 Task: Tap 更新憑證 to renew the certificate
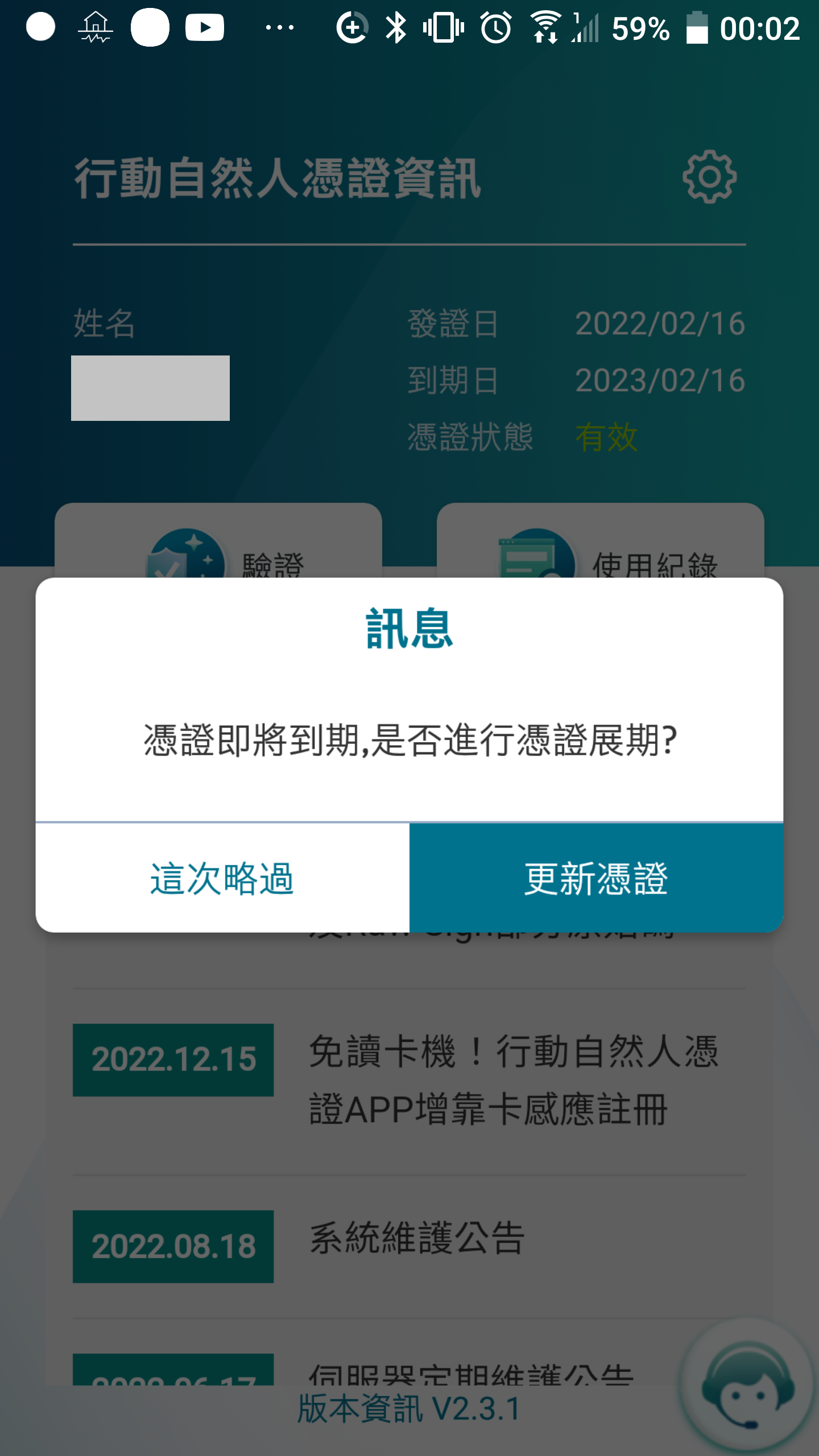pyautogui.click(x=596, y=878)
